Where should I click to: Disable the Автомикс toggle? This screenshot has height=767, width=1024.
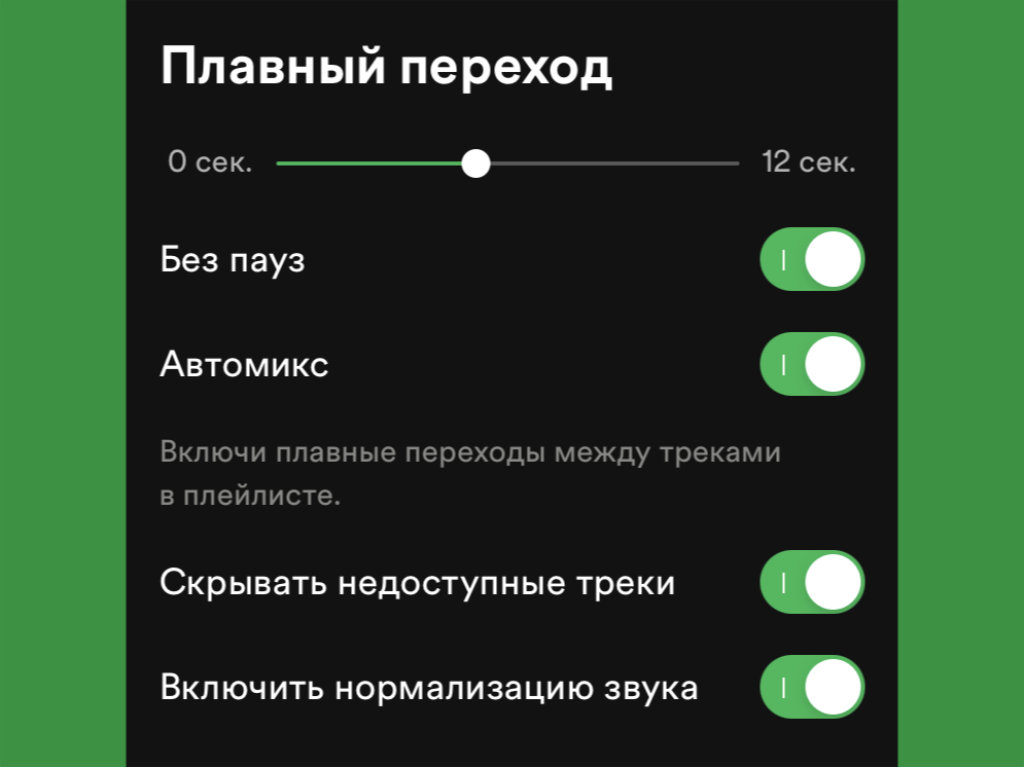pyautogui.click(x=811, y=364)
